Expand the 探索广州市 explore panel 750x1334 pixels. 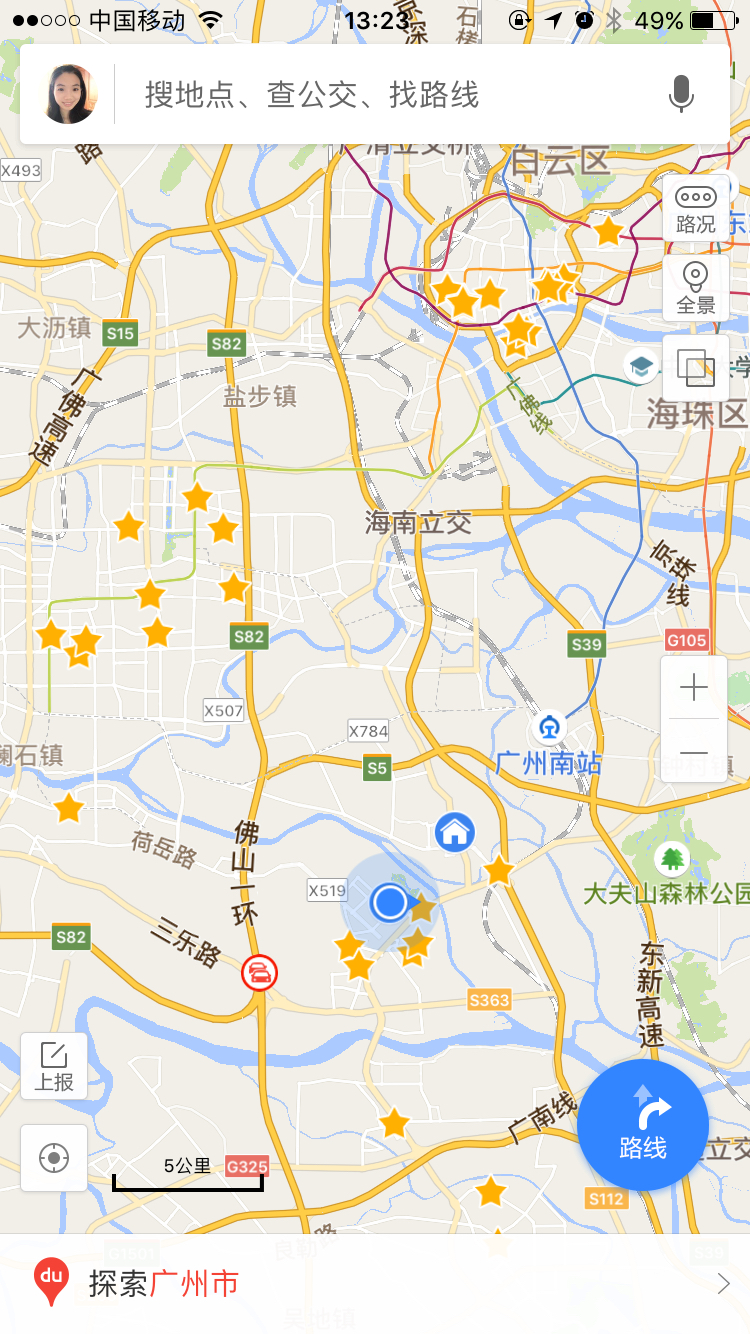[x=375, y=1284]
